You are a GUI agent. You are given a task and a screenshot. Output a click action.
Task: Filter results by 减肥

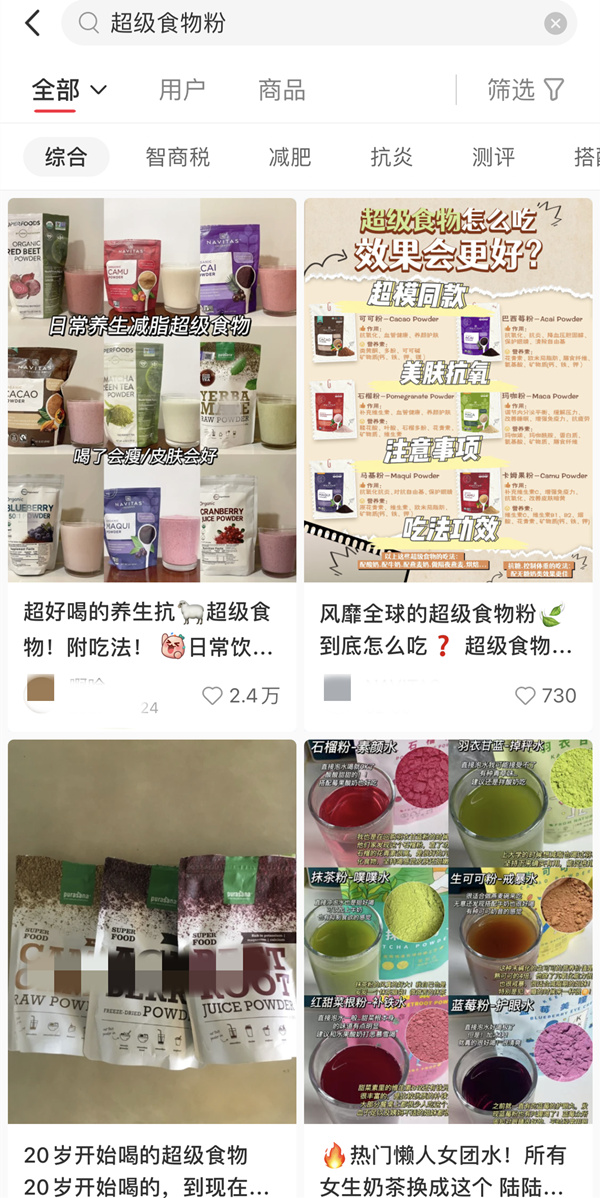click(290, 157)
